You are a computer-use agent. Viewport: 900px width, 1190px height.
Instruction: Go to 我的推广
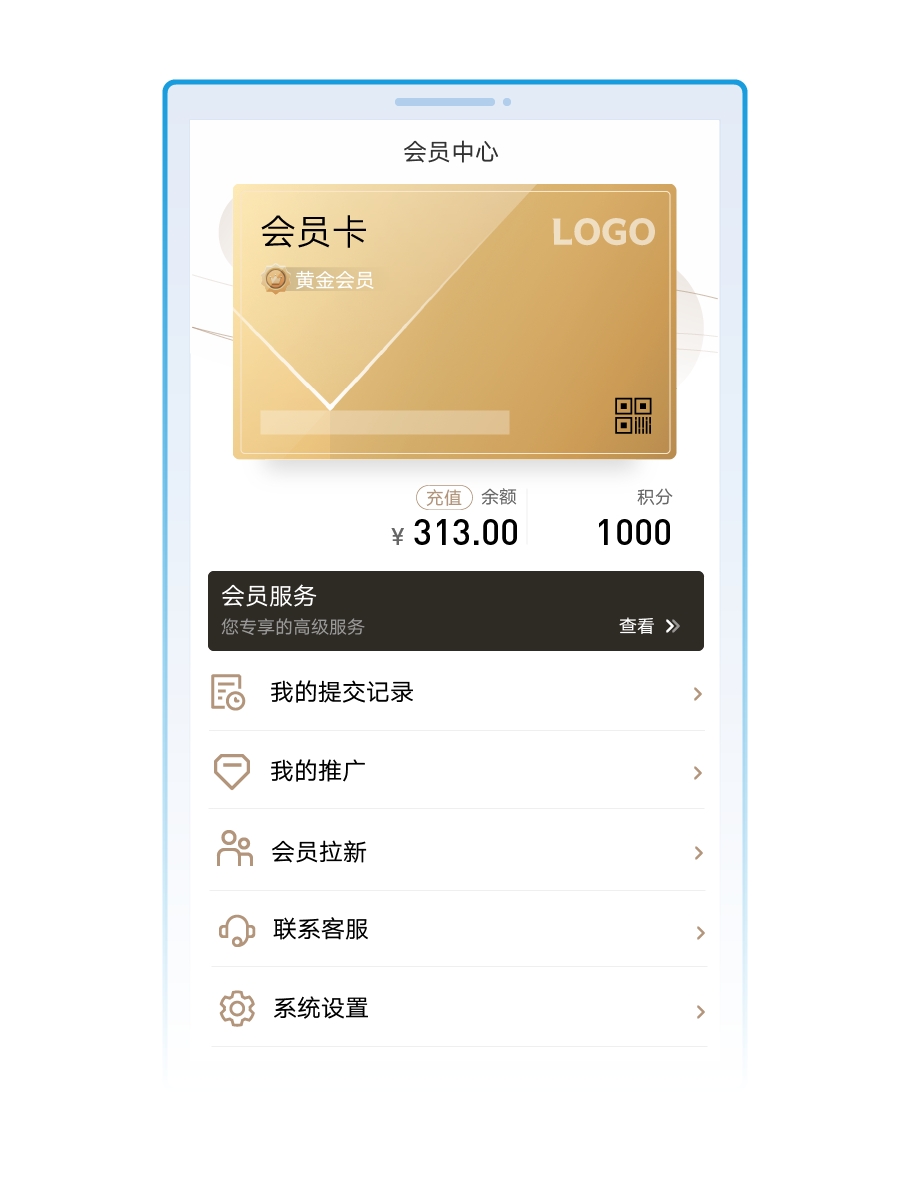[456, 771]
